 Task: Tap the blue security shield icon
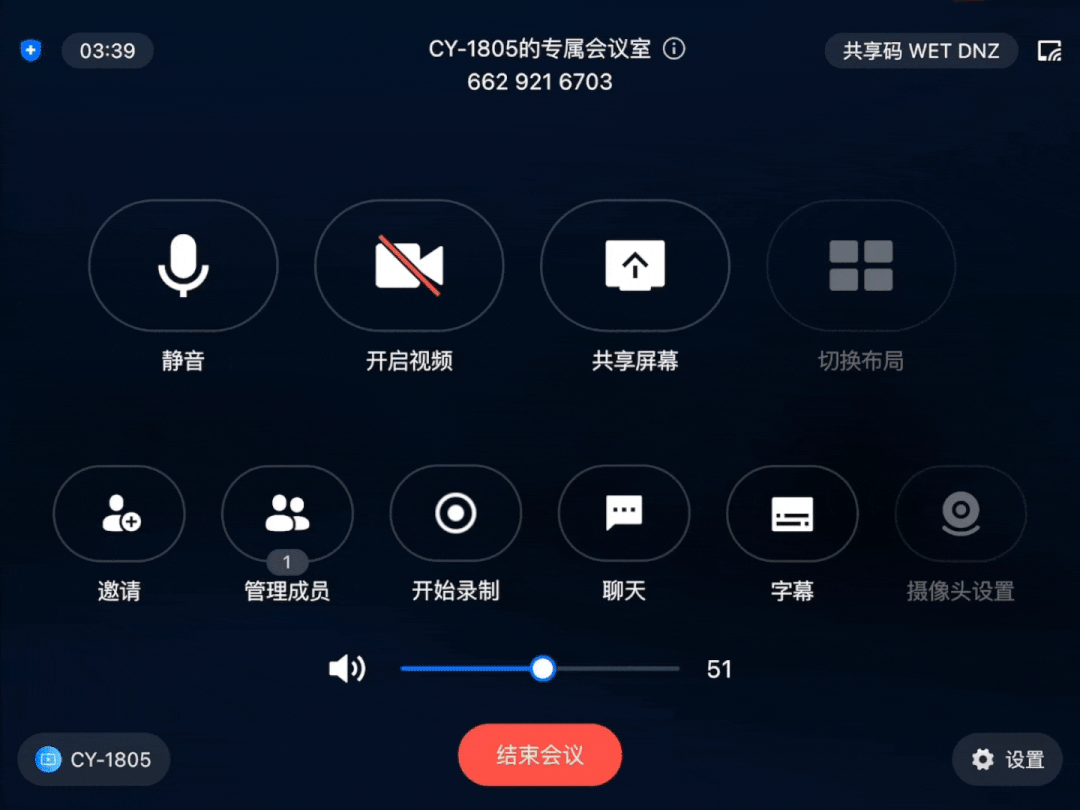coord(31,50)
